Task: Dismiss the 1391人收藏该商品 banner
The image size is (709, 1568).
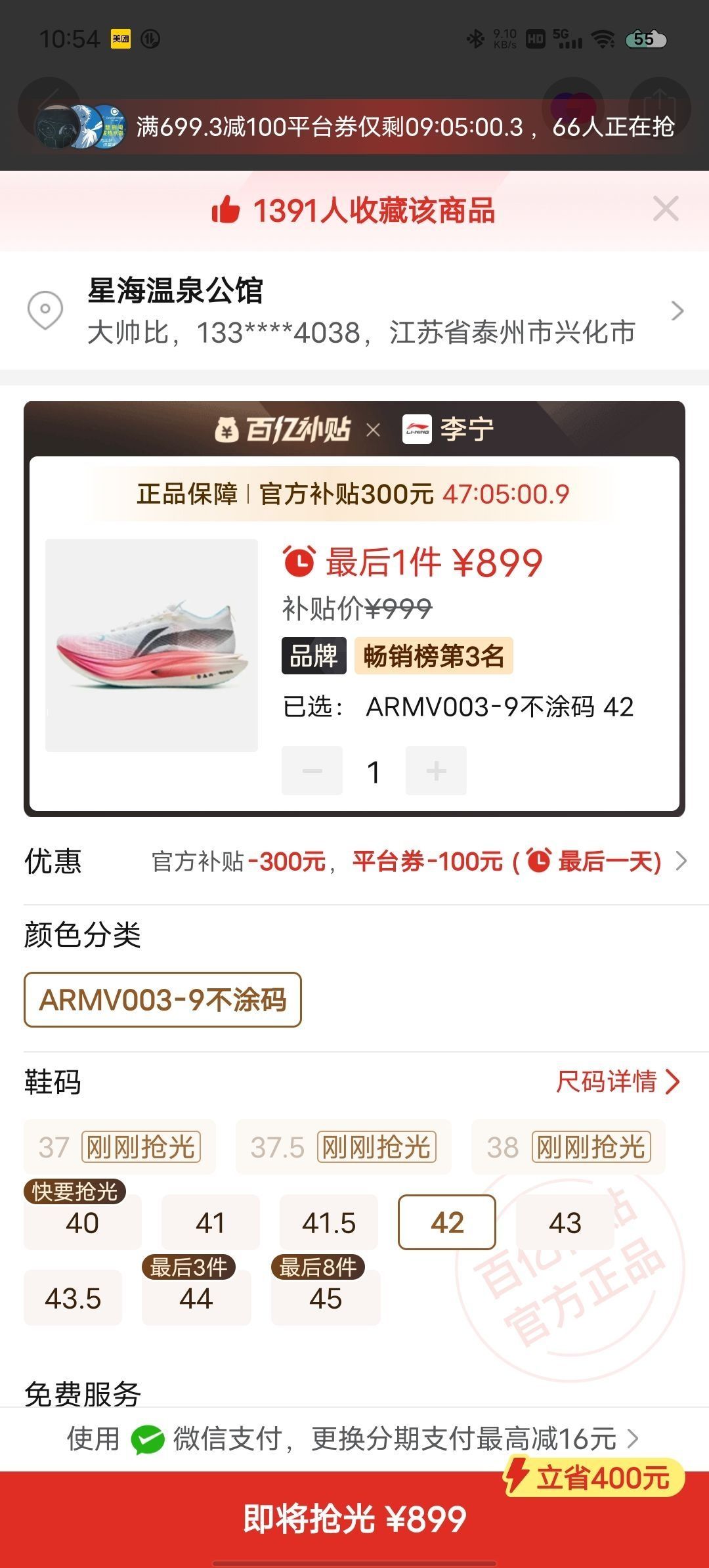Action: (666, 210)
